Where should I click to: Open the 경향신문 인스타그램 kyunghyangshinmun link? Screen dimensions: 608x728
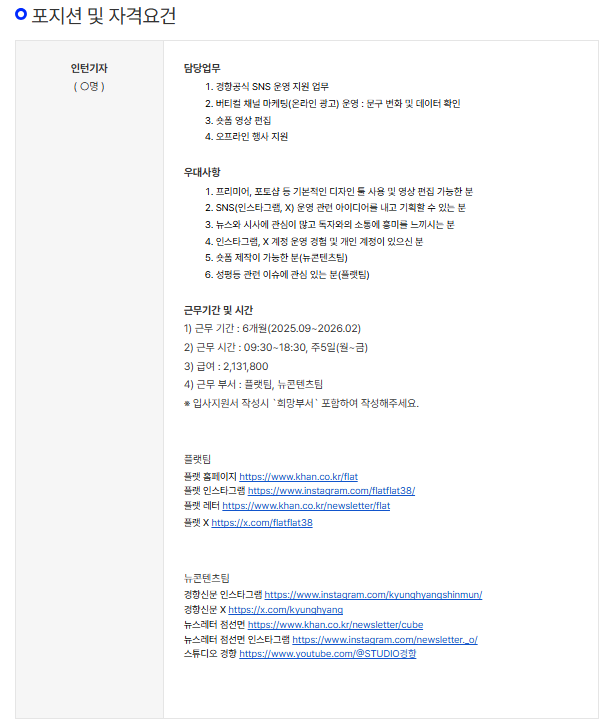pos(373,594)
